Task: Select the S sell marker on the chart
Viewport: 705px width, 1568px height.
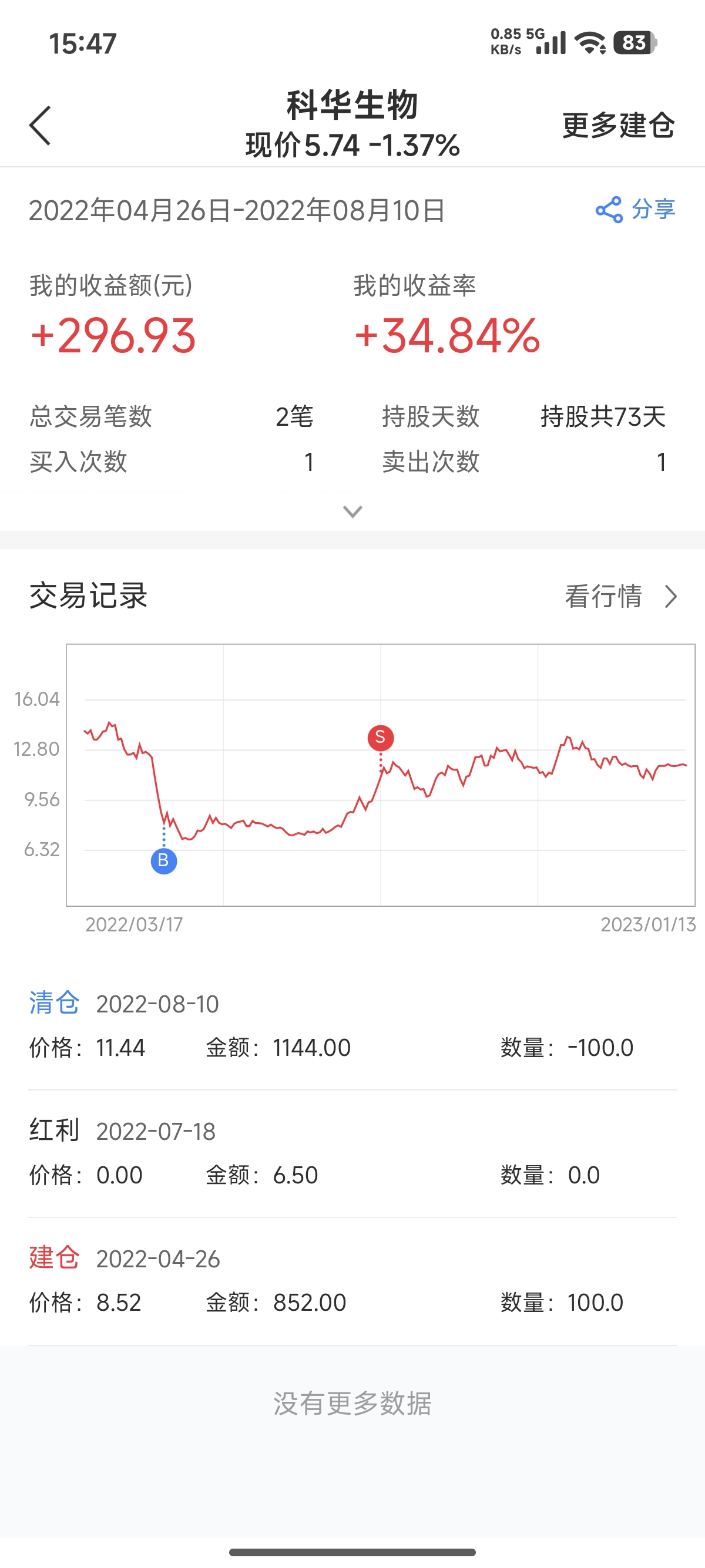Action: pyautogui.click(x=381, y=738)
